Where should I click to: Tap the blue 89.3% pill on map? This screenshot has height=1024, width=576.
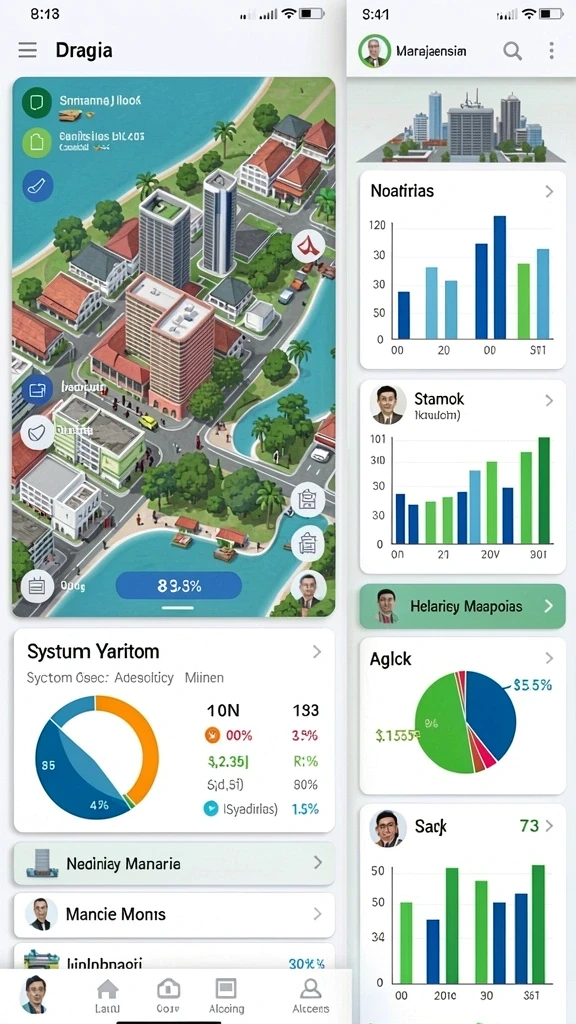click(x=178, y=586)
